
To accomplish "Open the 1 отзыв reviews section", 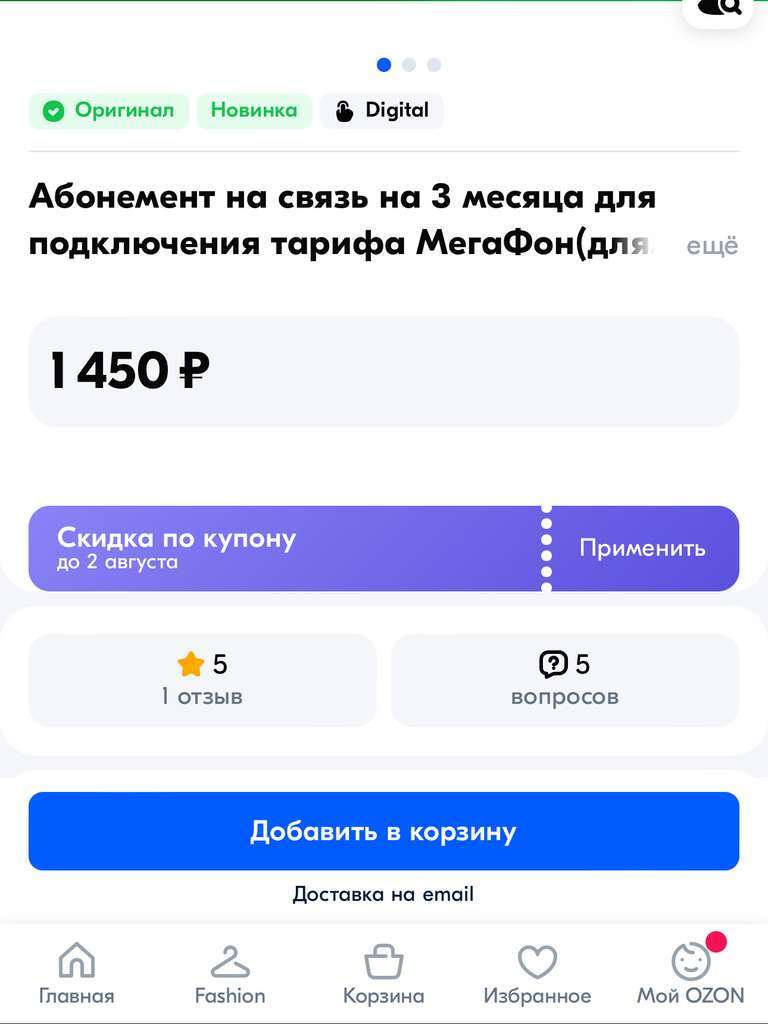I will 203,680.
